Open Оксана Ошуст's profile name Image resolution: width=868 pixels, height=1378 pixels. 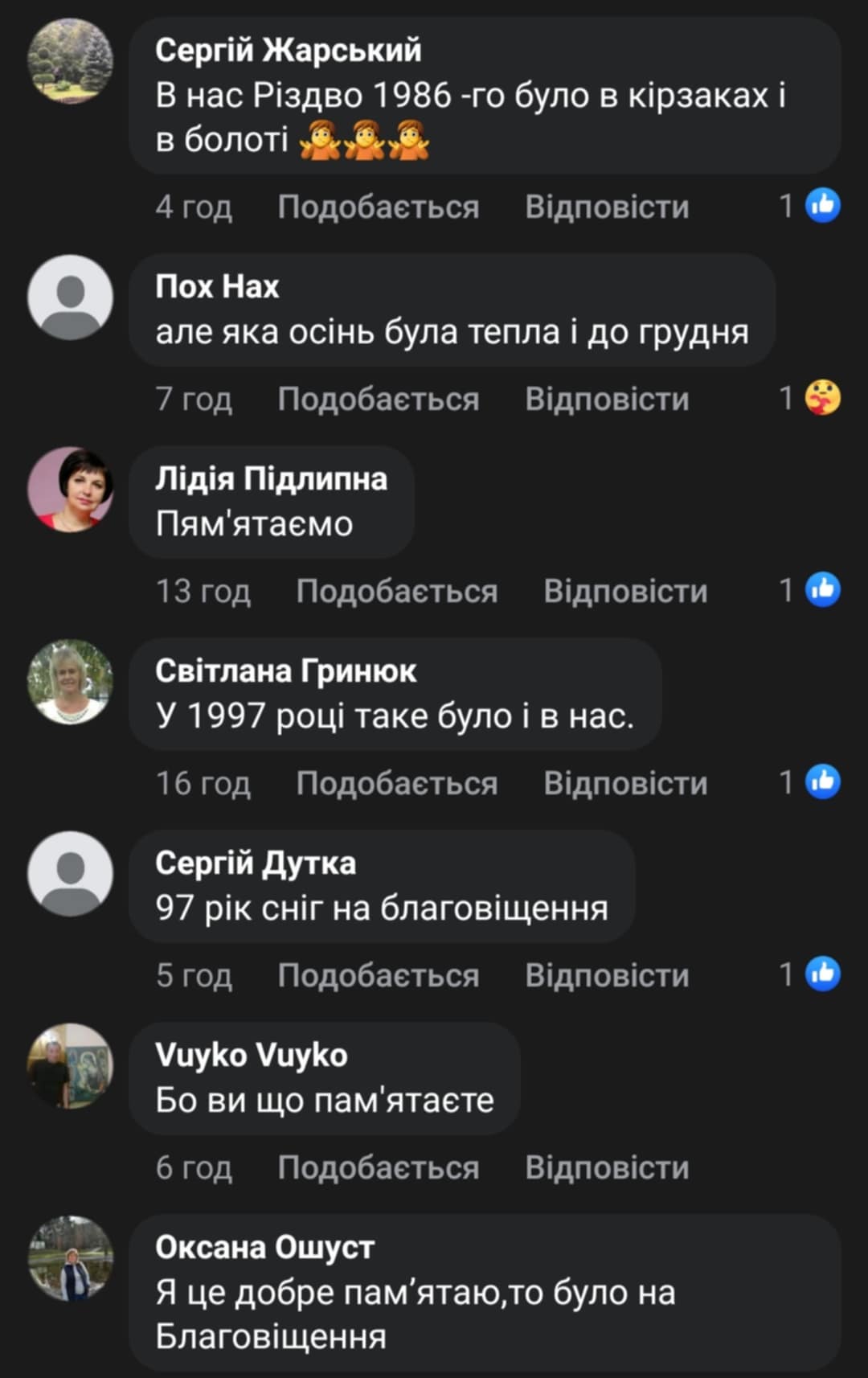click(264, 1247)
